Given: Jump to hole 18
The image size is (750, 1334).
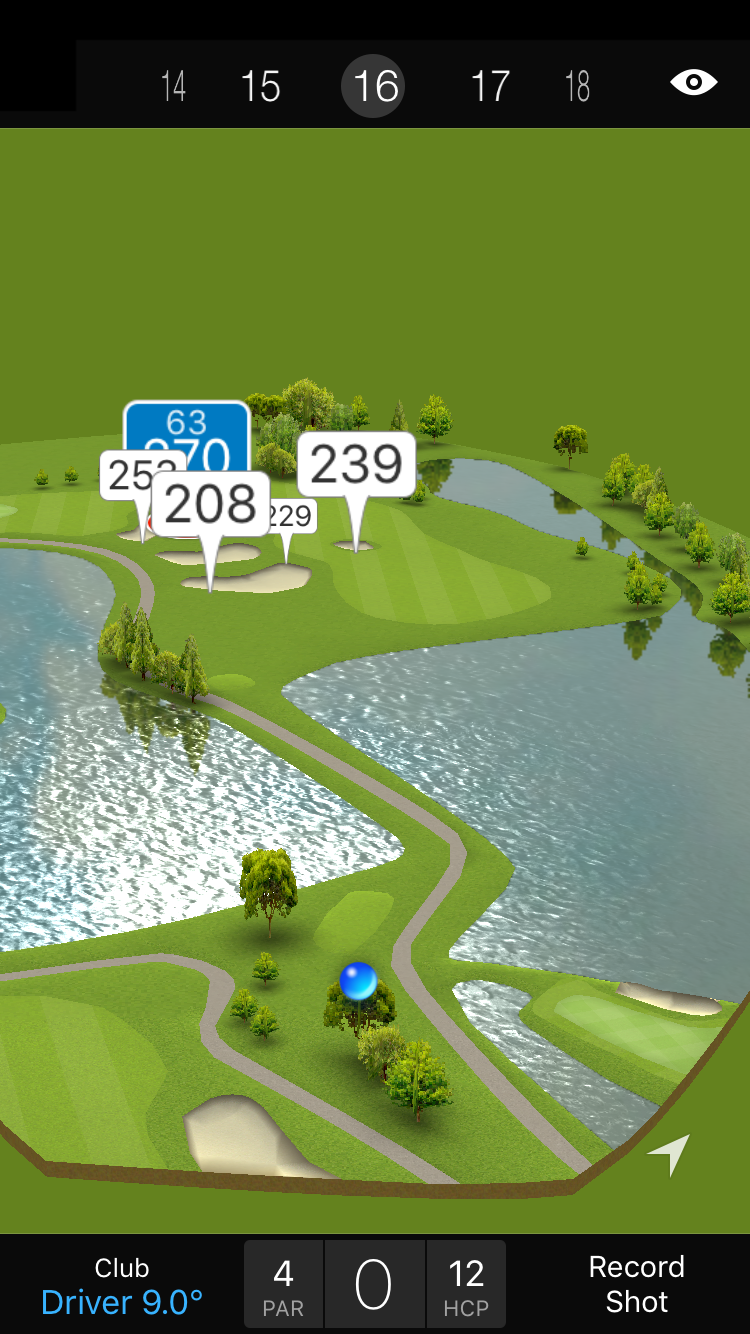Looking at the screenshot, I should click(x=577, y=86).
